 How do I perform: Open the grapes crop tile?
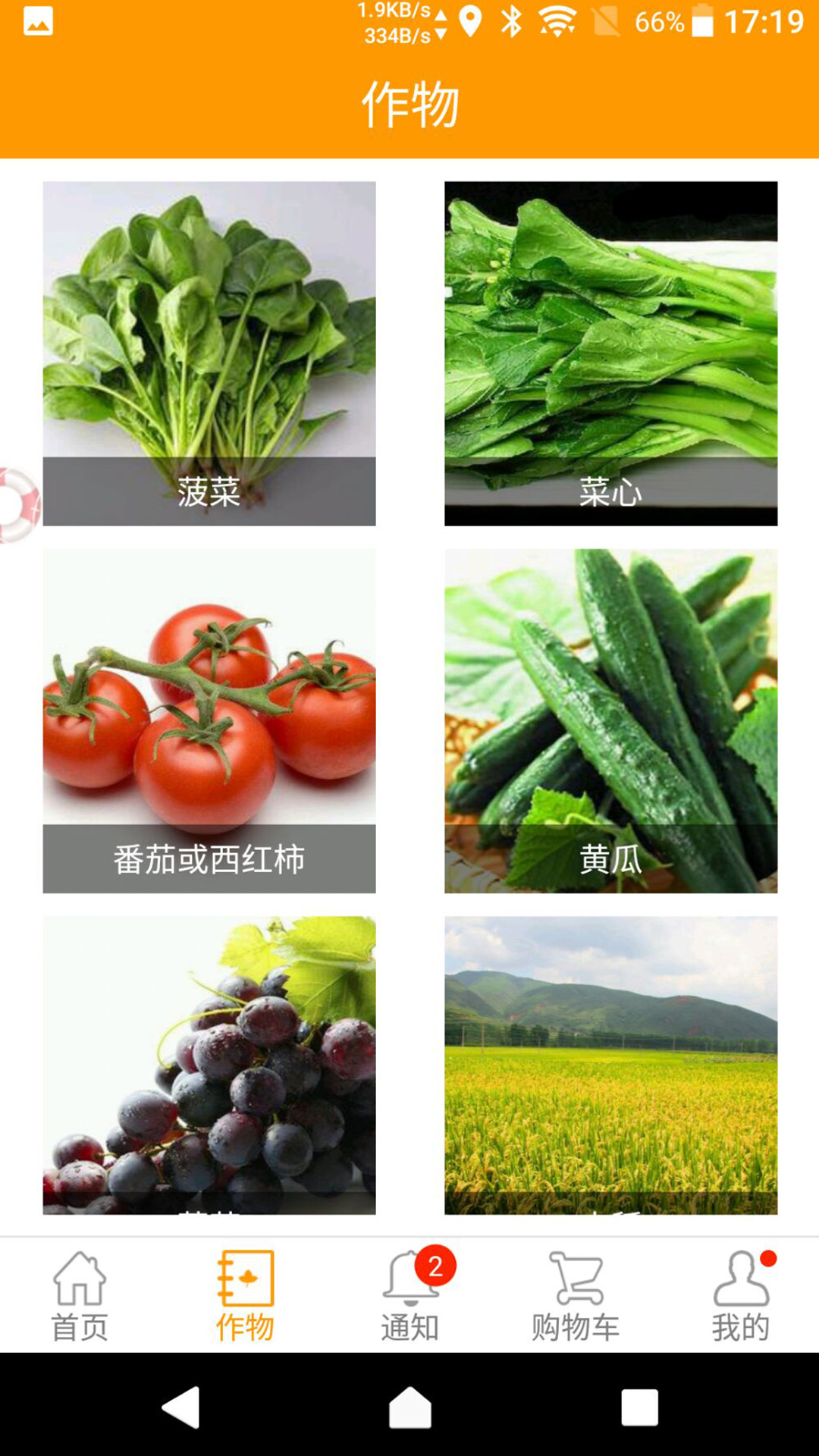209,1065
